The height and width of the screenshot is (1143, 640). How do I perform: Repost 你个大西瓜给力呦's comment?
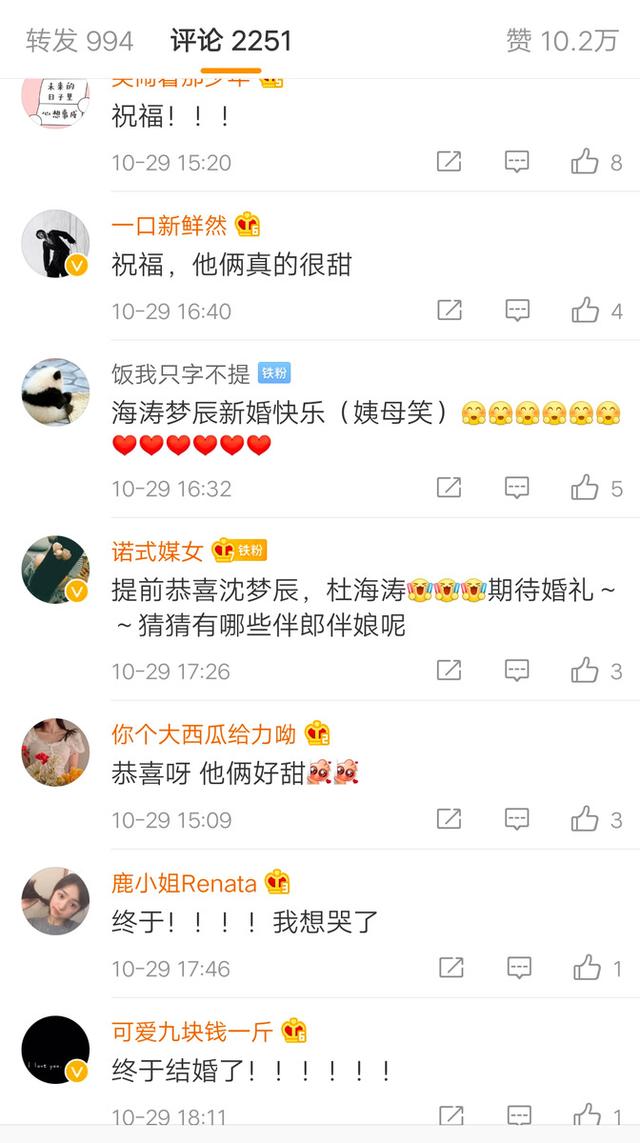click(x=449, y=819)
